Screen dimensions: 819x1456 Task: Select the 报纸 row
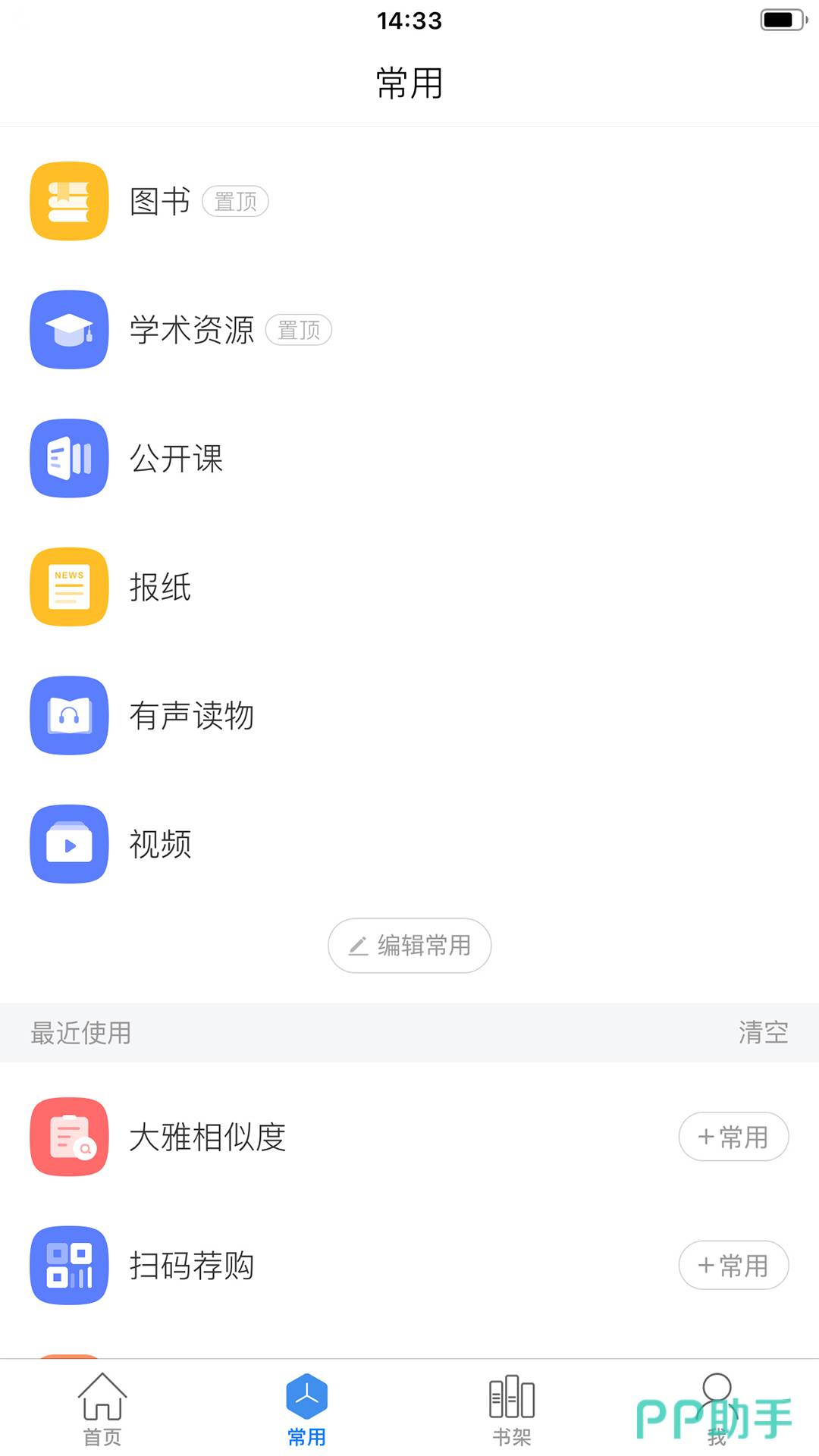[160, 587]
